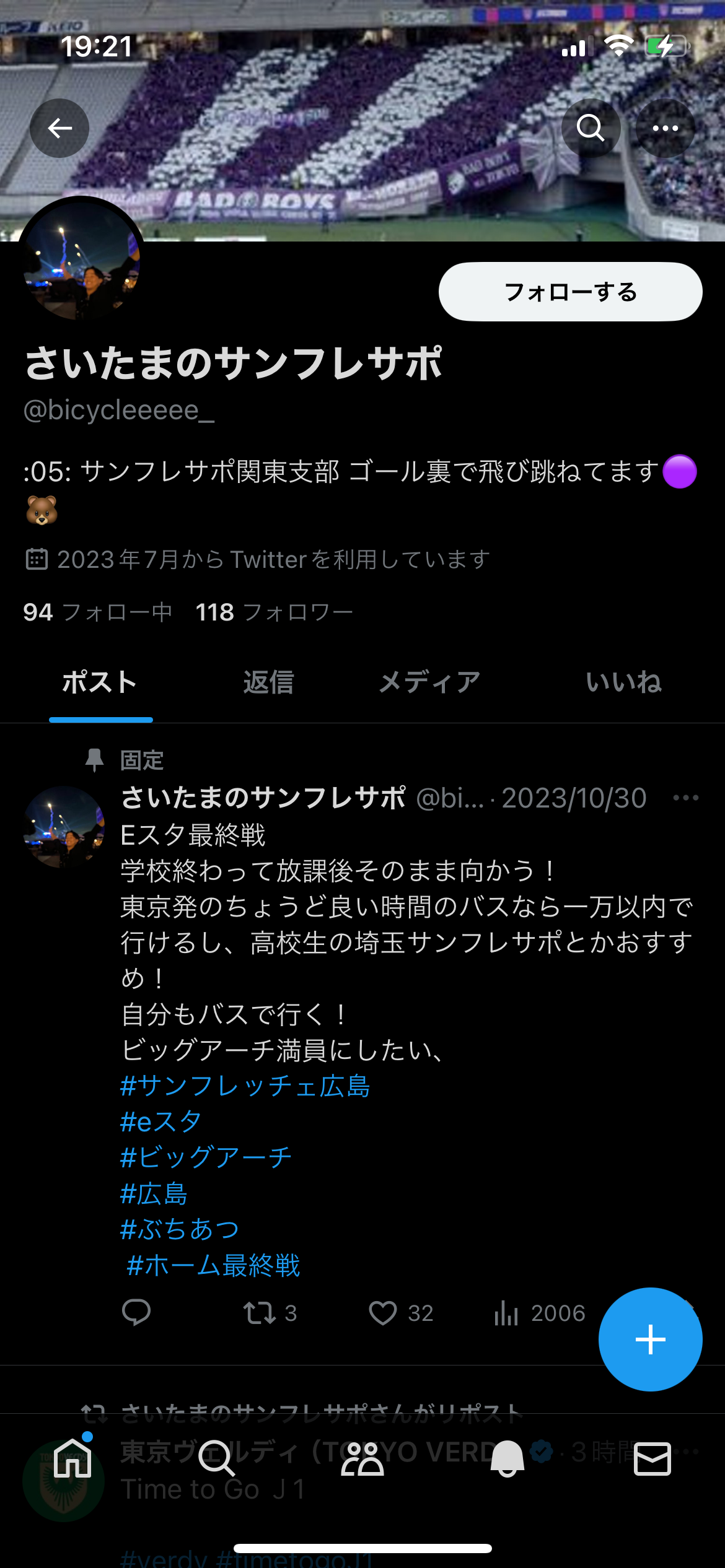Switch to the いいね tab
The width and height of the screenshot is (725, 1568).
coord(623,682)
